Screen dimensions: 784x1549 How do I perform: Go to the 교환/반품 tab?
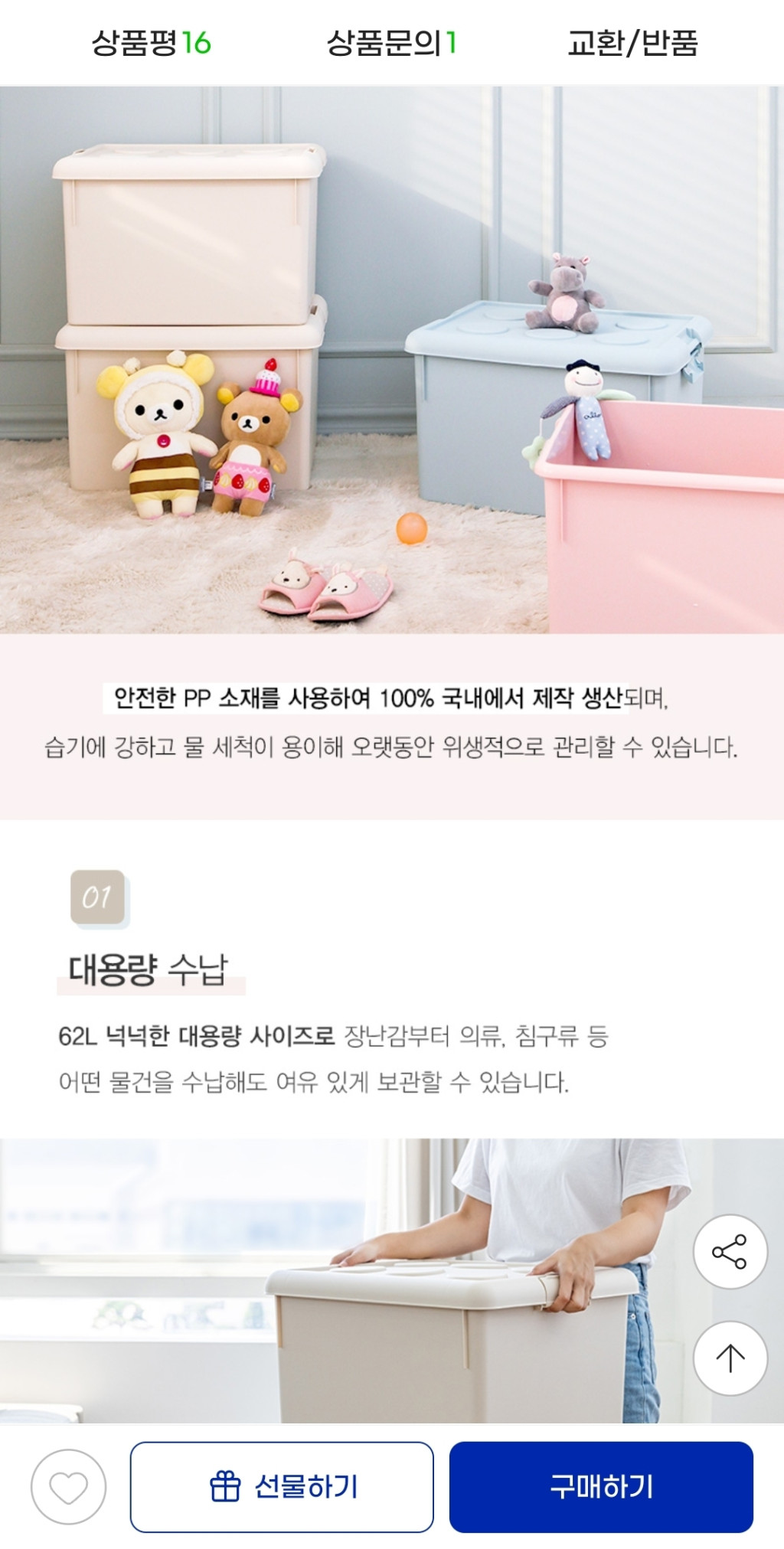(632, 43)
